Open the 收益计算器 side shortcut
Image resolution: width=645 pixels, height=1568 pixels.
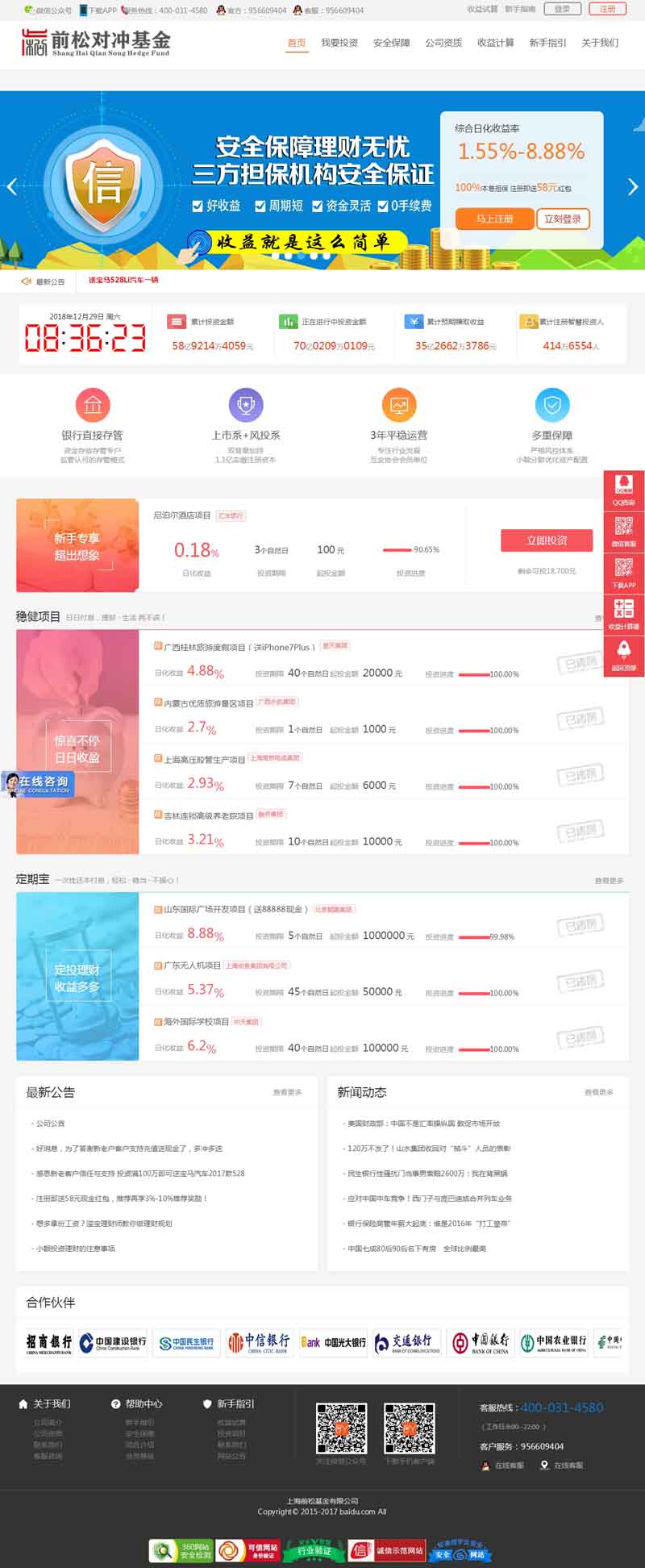623,615
